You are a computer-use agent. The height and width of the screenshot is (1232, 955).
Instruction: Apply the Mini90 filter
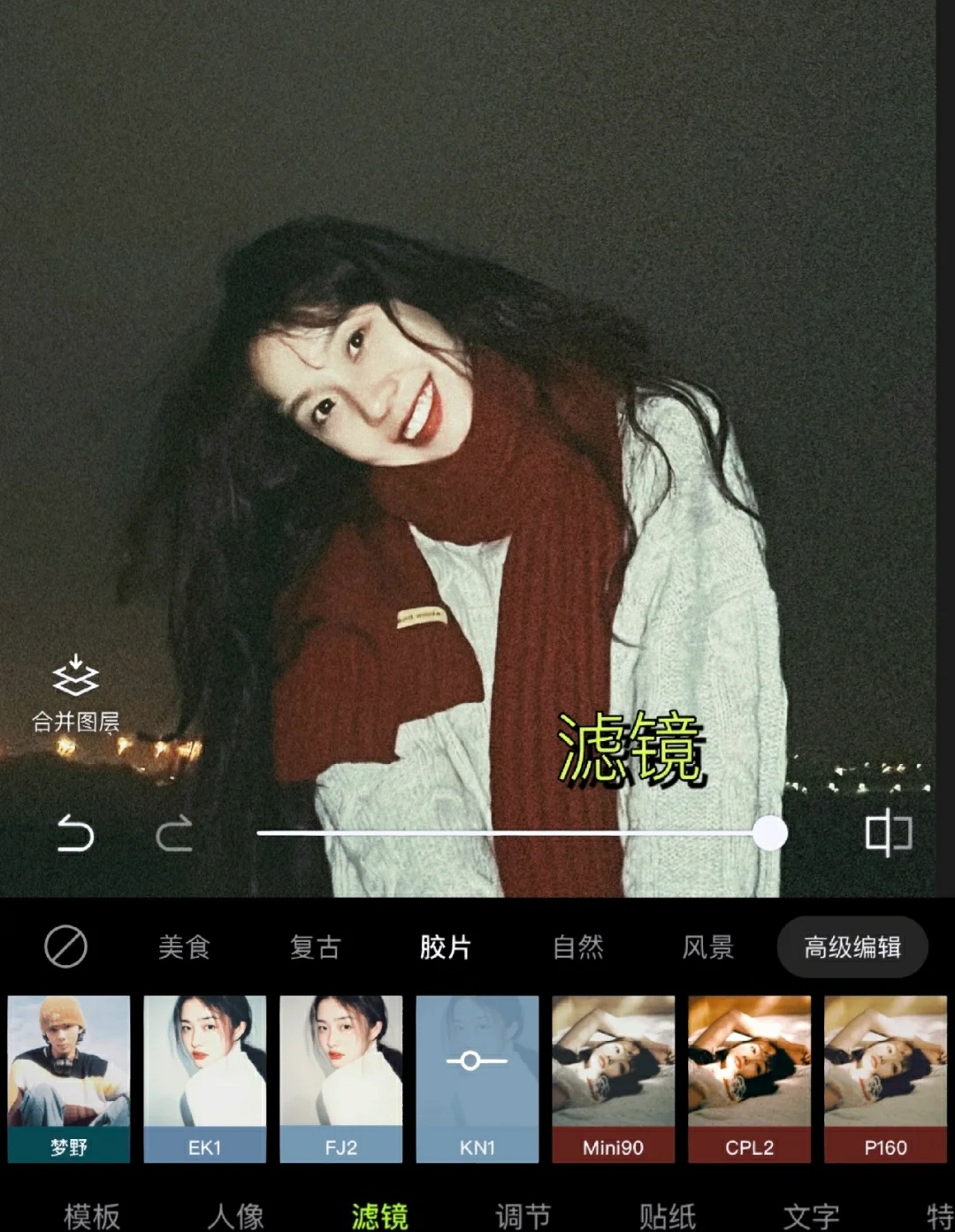pos(614,1079)
